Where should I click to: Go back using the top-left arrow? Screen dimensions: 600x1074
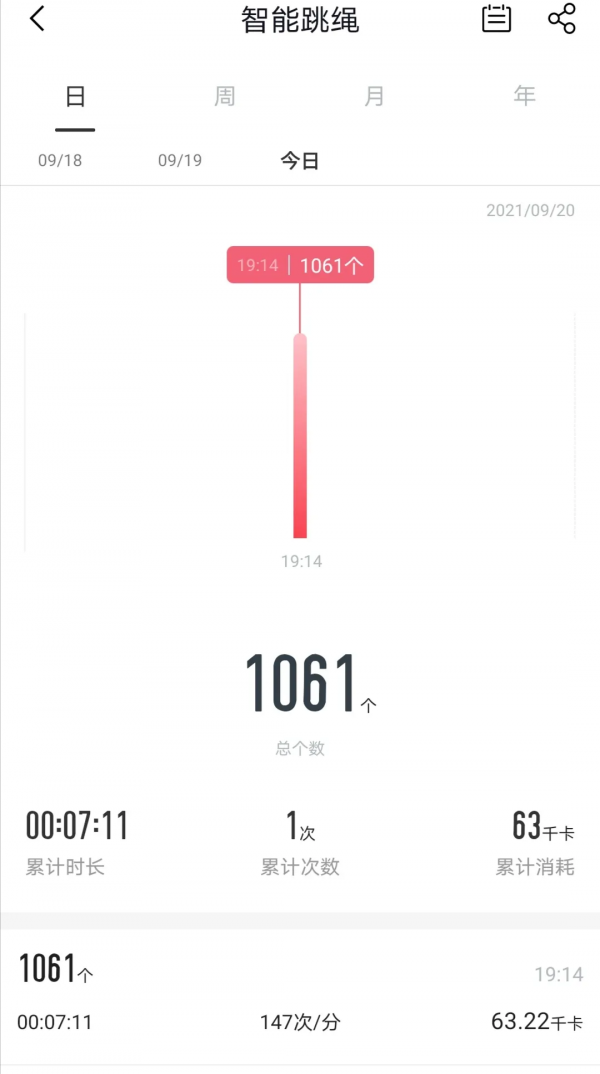click(37, 19)
